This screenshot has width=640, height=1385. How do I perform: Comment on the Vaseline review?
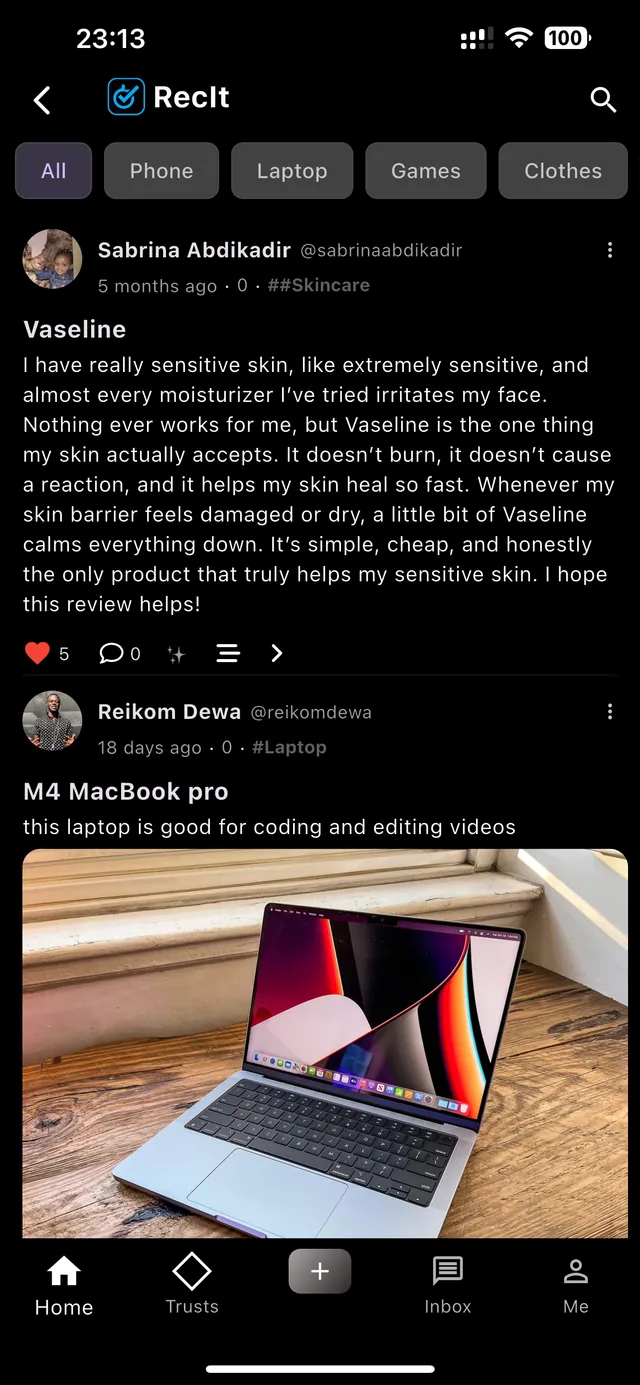pos(111,654)
